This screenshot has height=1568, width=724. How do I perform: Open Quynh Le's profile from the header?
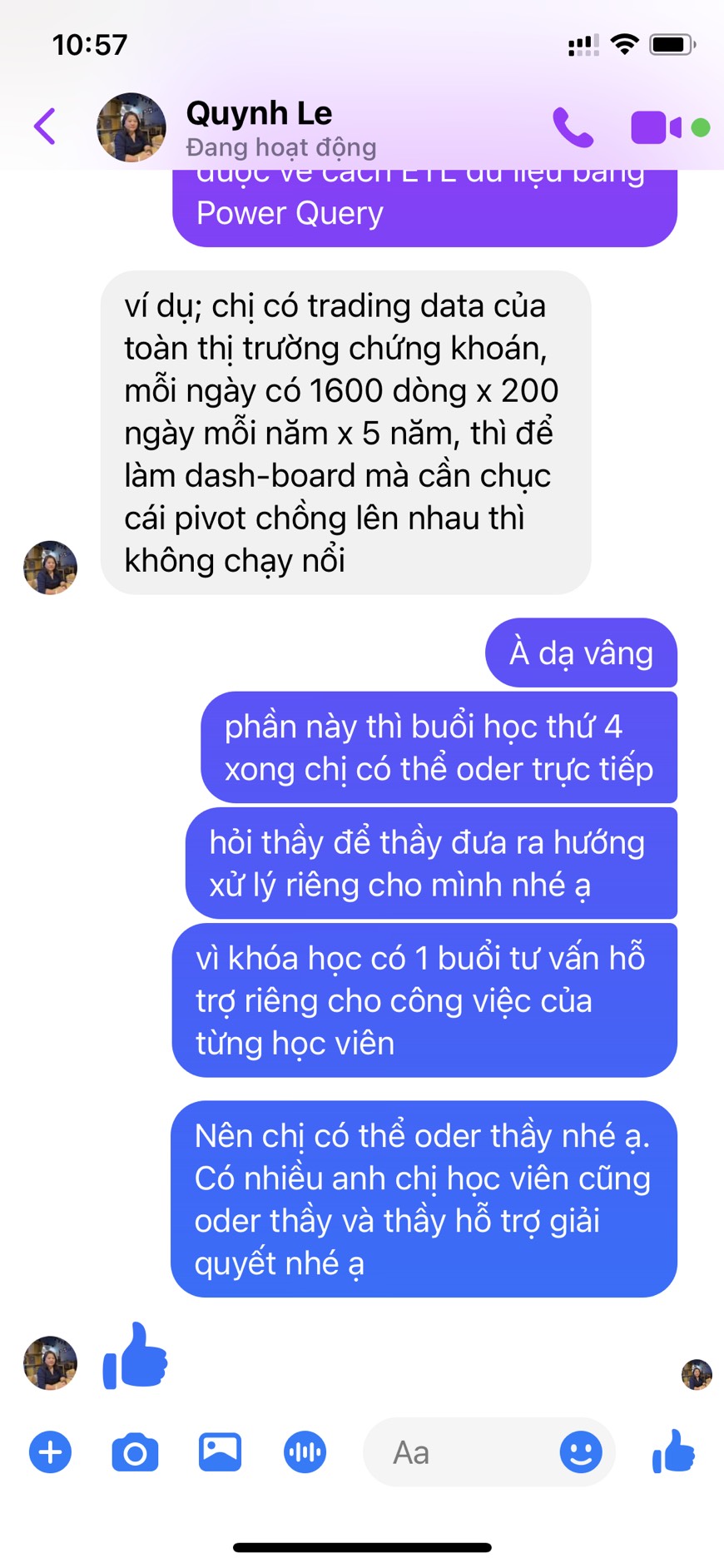point(258,127)
